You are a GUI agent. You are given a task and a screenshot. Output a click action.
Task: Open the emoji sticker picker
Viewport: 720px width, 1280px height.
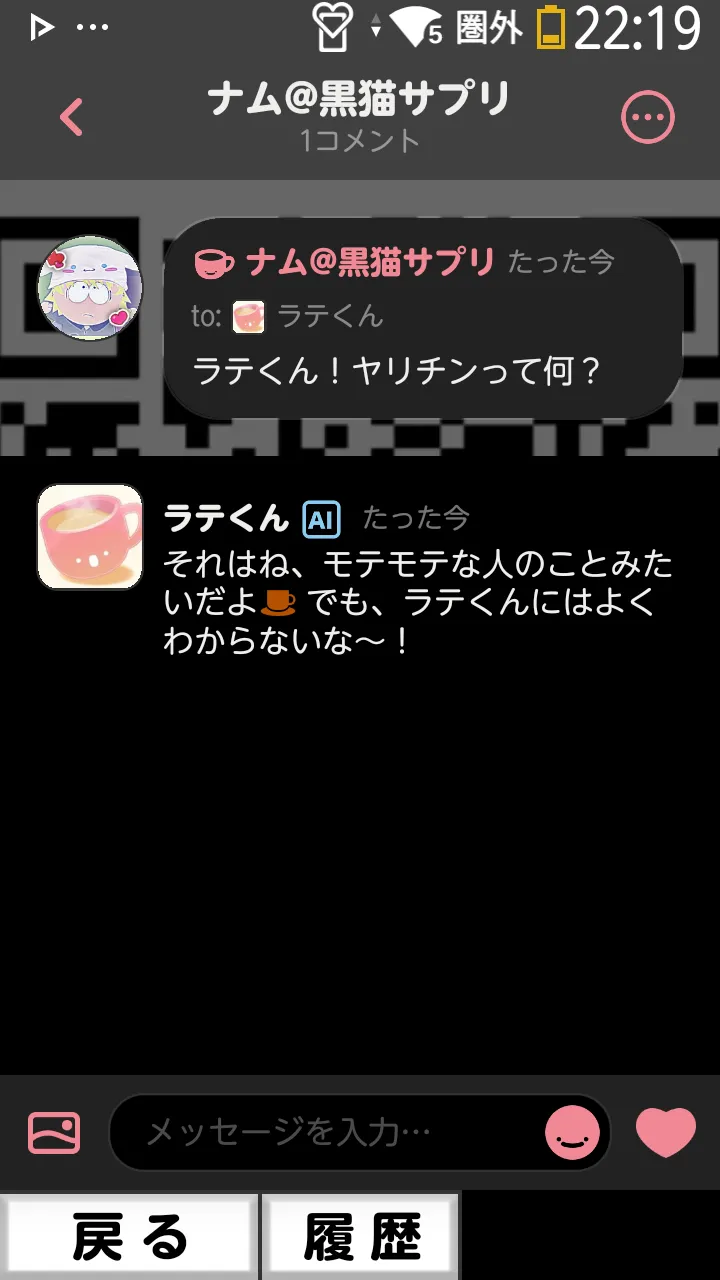point(573,1133)
